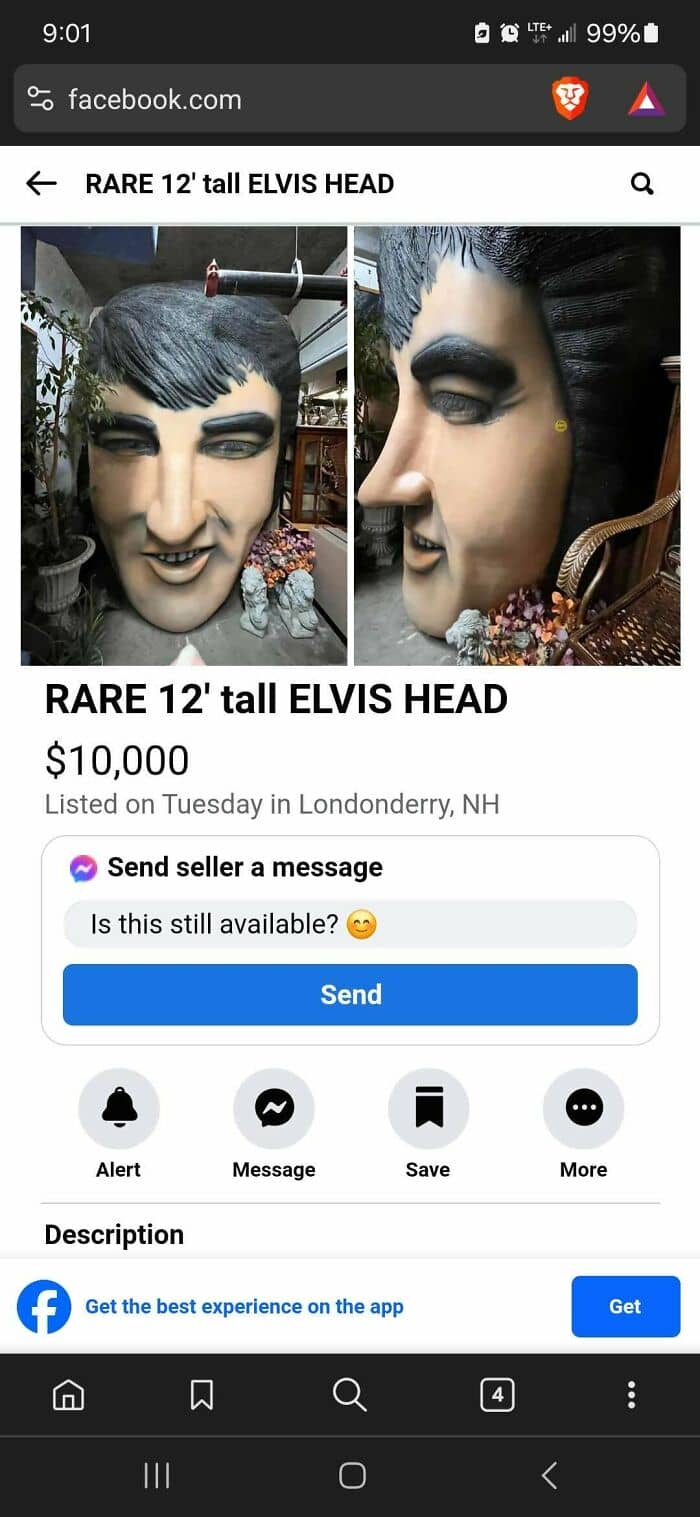Open More options for the listing

pos(583,1108)
